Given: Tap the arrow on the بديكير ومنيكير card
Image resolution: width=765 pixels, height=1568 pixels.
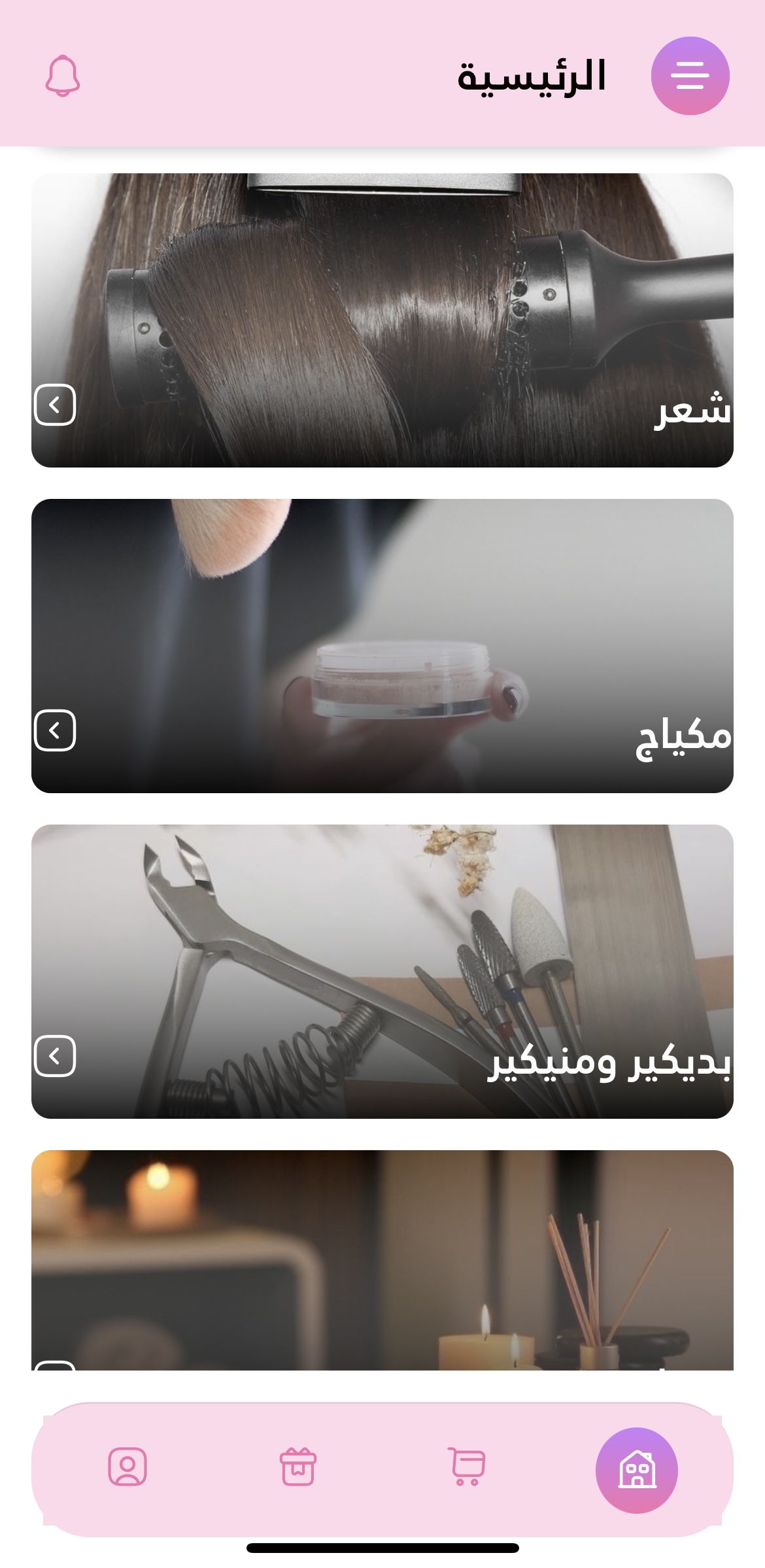Looking at the screenshot, I should click(x=55, y=1056).
